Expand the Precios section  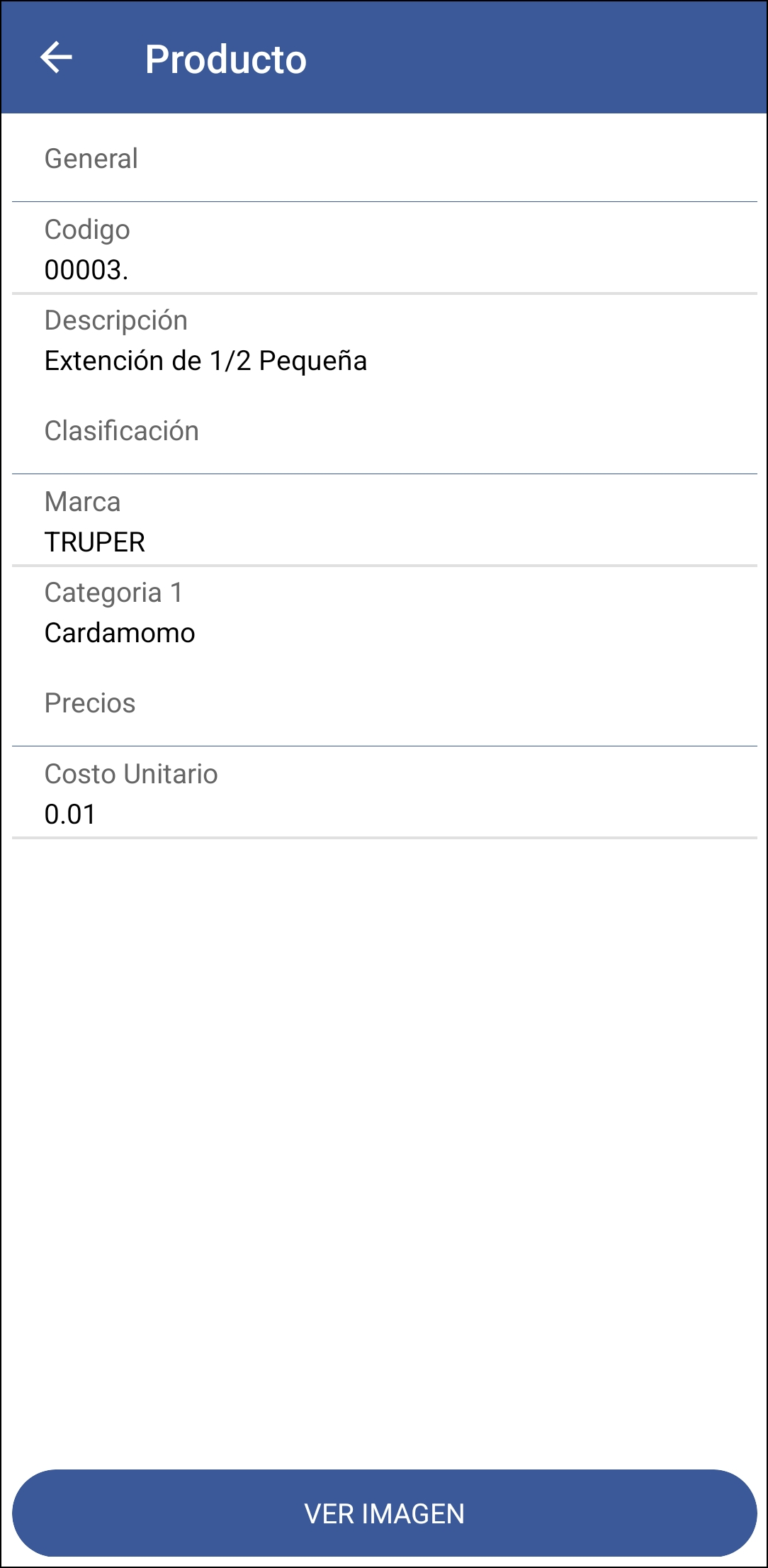(91, 702)
